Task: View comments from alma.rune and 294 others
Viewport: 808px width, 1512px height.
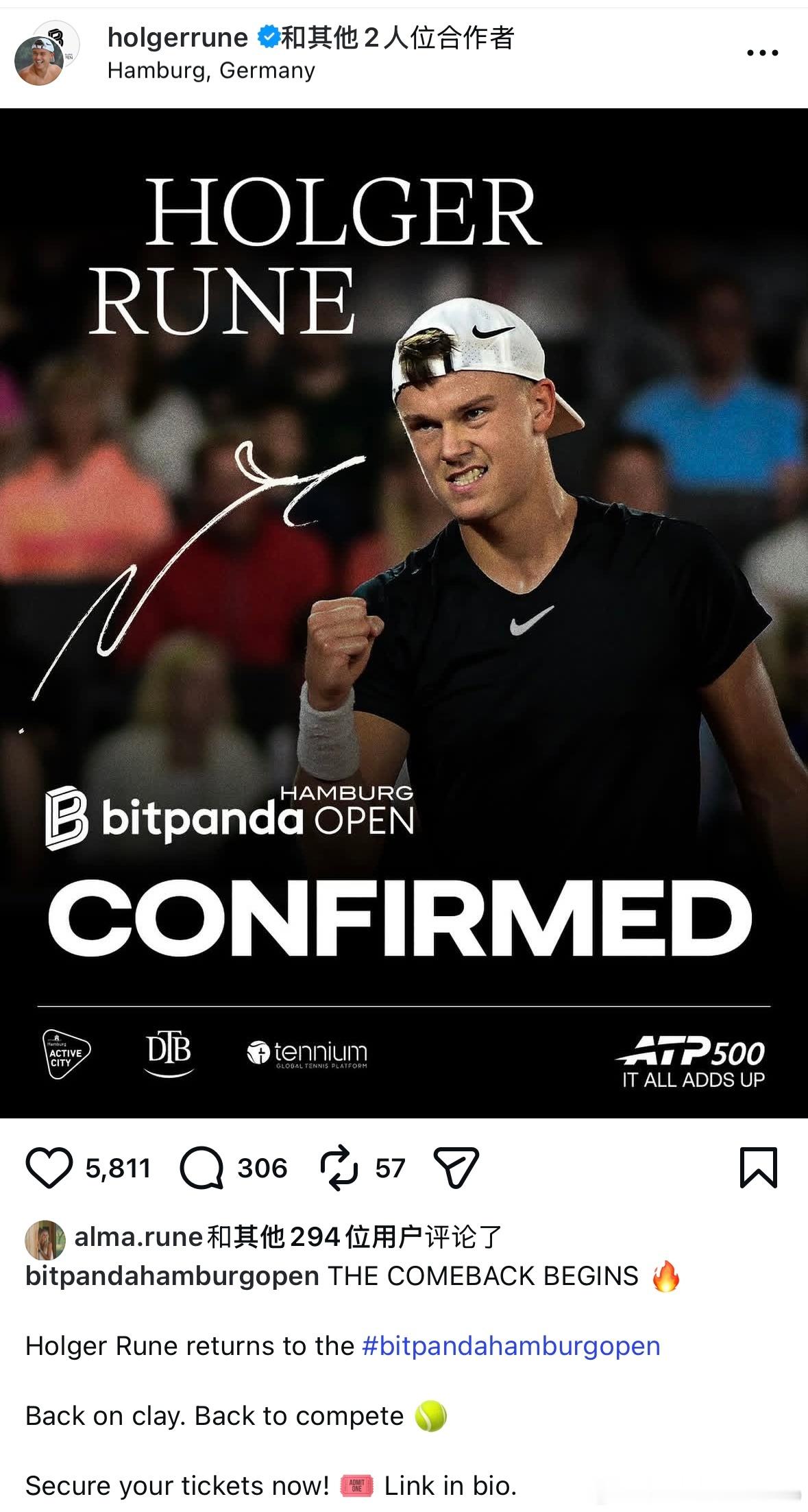Action: pos(288,1237)
